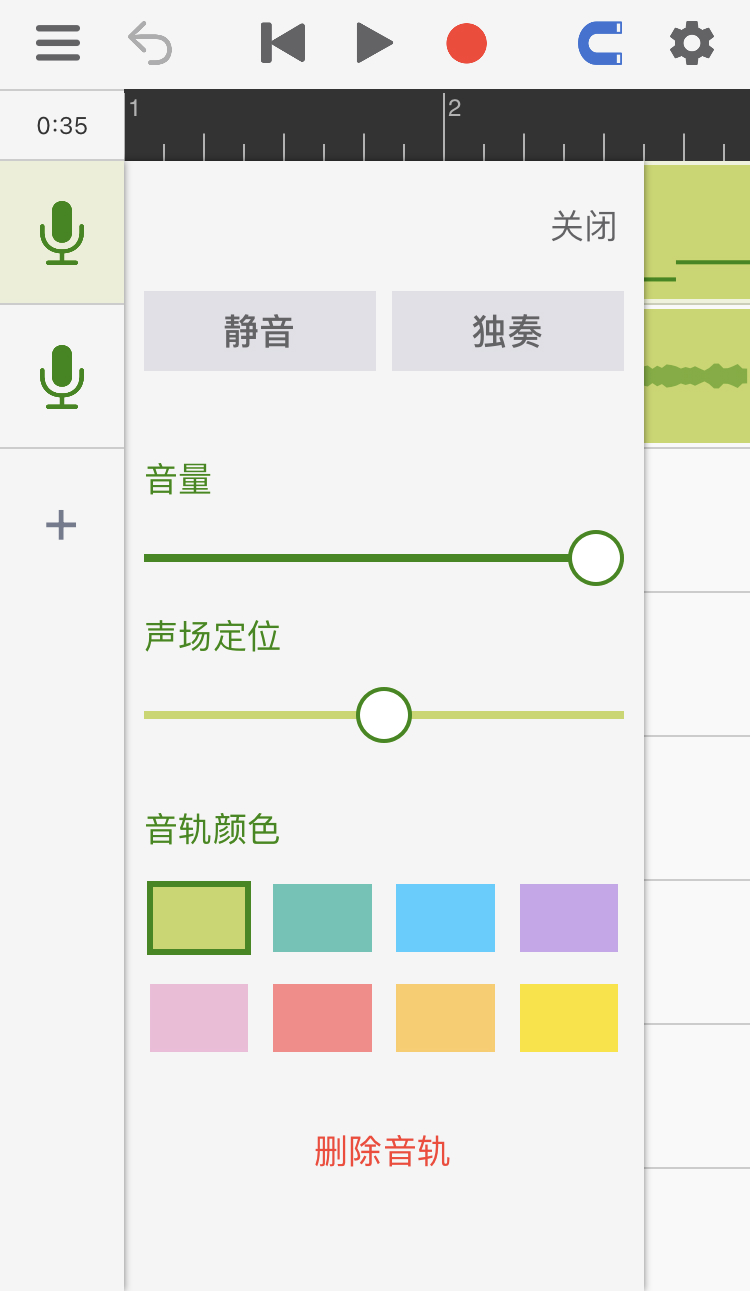The width and height of the screenshot is (750, 1291).
Task: Choose the sky blue track color
Action: 445,918
